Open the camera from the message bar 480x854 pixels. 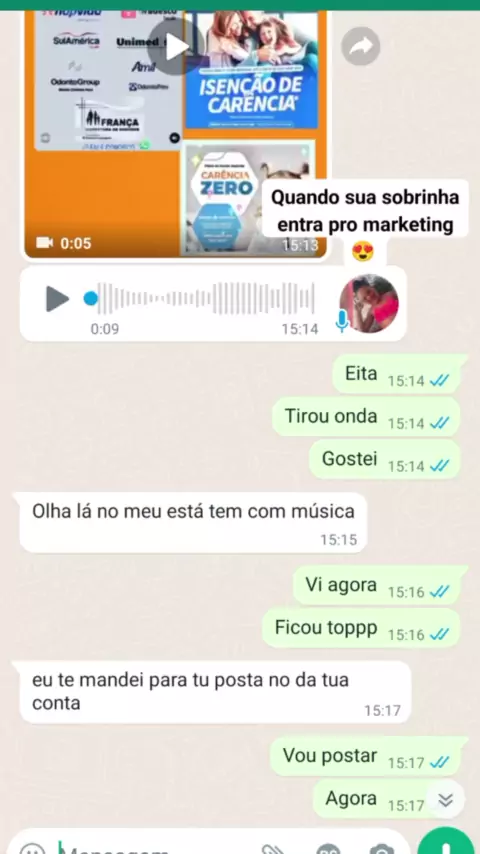(382, 849)
